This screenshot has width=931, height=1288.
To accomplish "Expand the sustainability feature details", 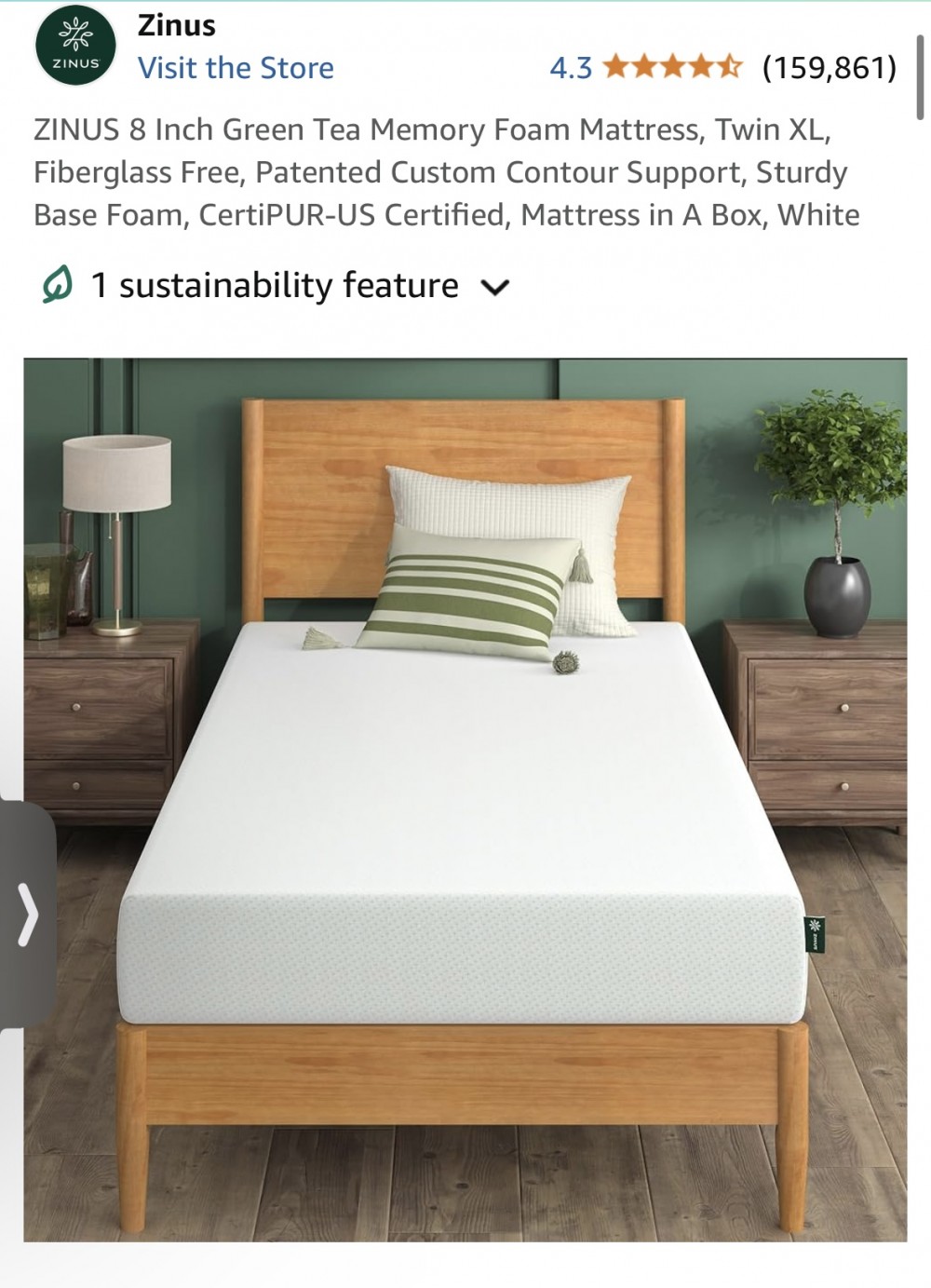I will [x=494, y=287].
